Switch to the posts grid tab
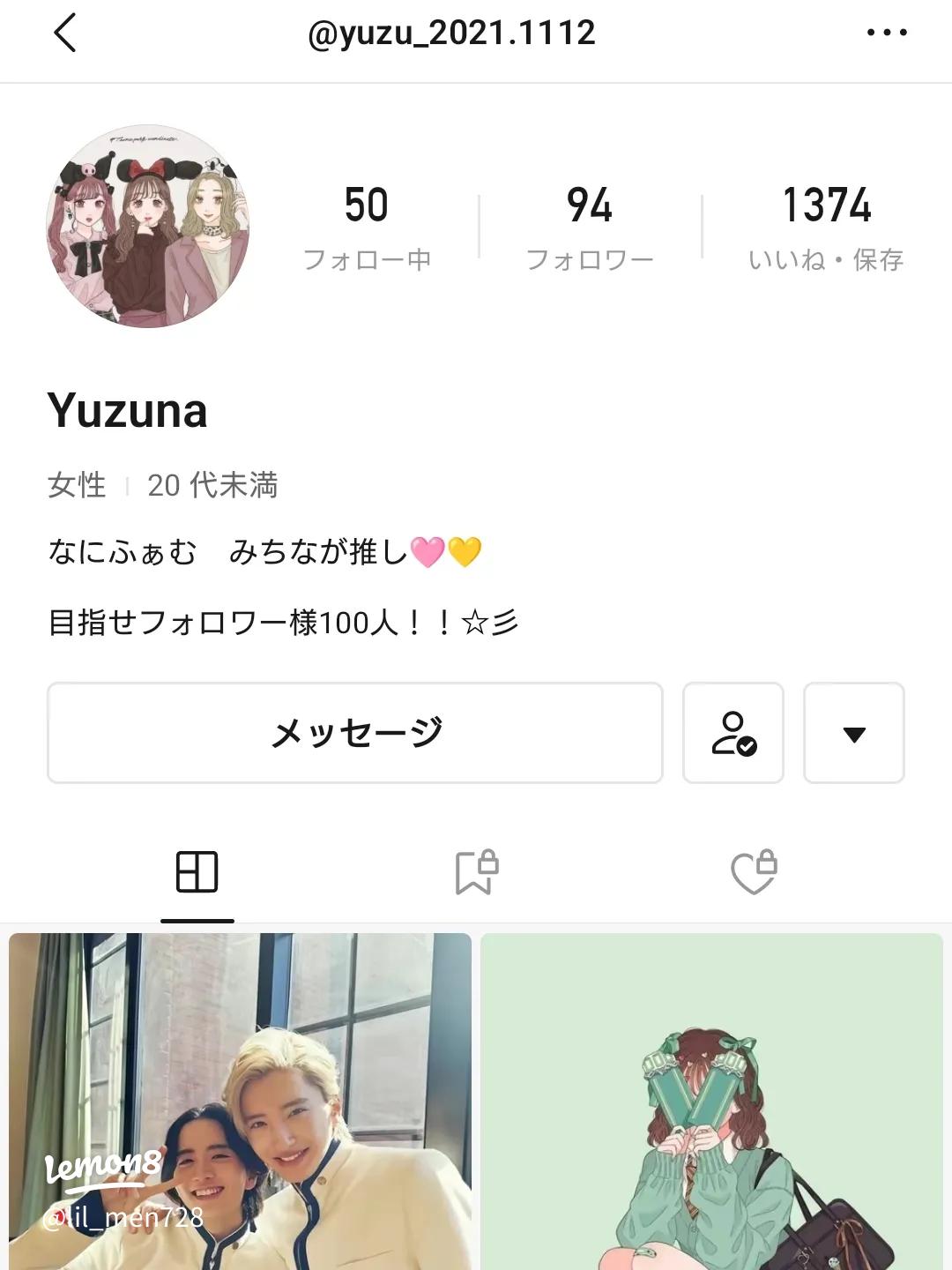This screenshot has width=952, height=1270. click(x=197, y=872)
